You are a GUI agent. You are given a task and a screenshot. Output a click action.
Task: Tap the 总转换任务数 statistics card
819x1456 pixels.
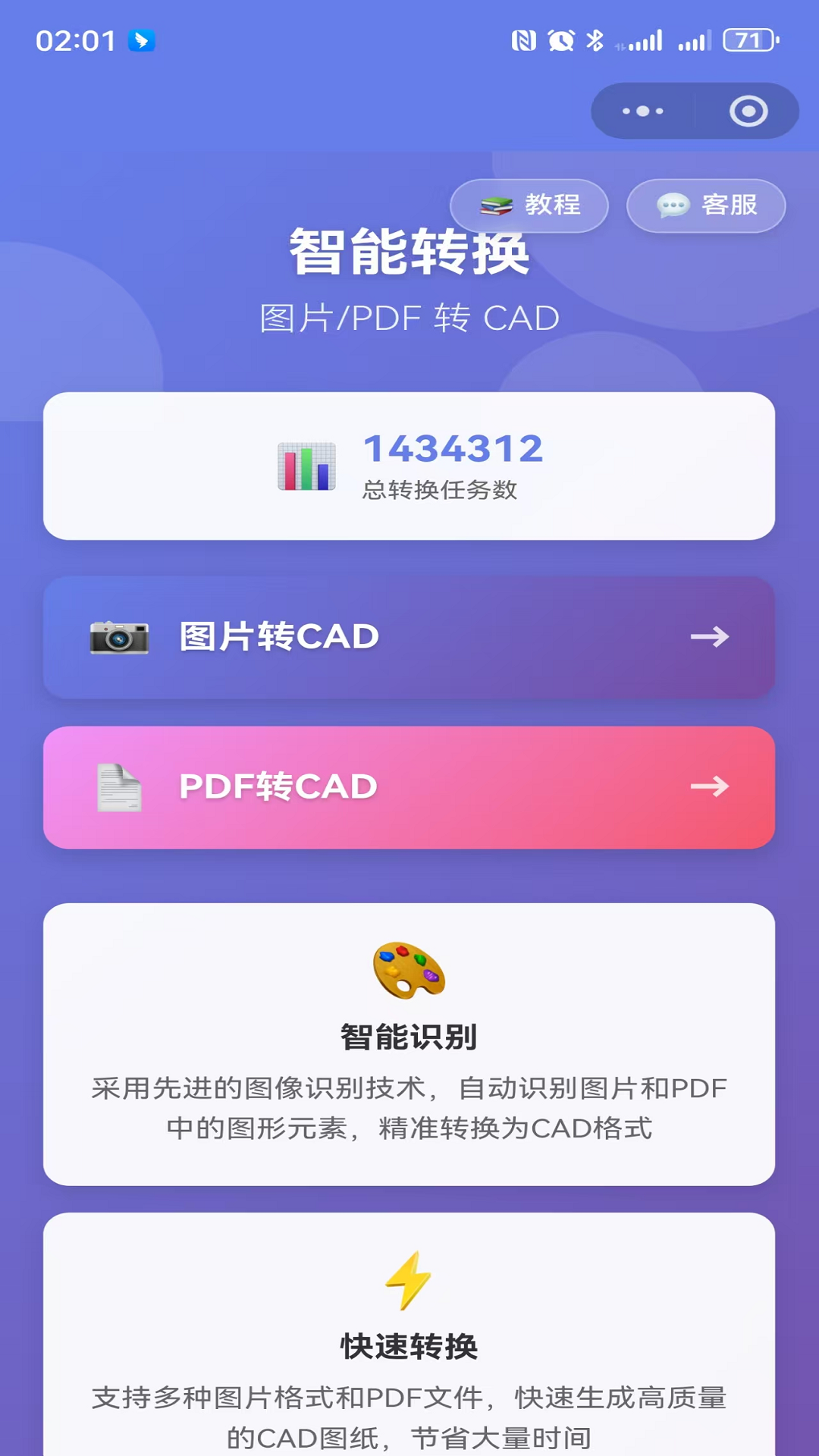click(409, 465)
